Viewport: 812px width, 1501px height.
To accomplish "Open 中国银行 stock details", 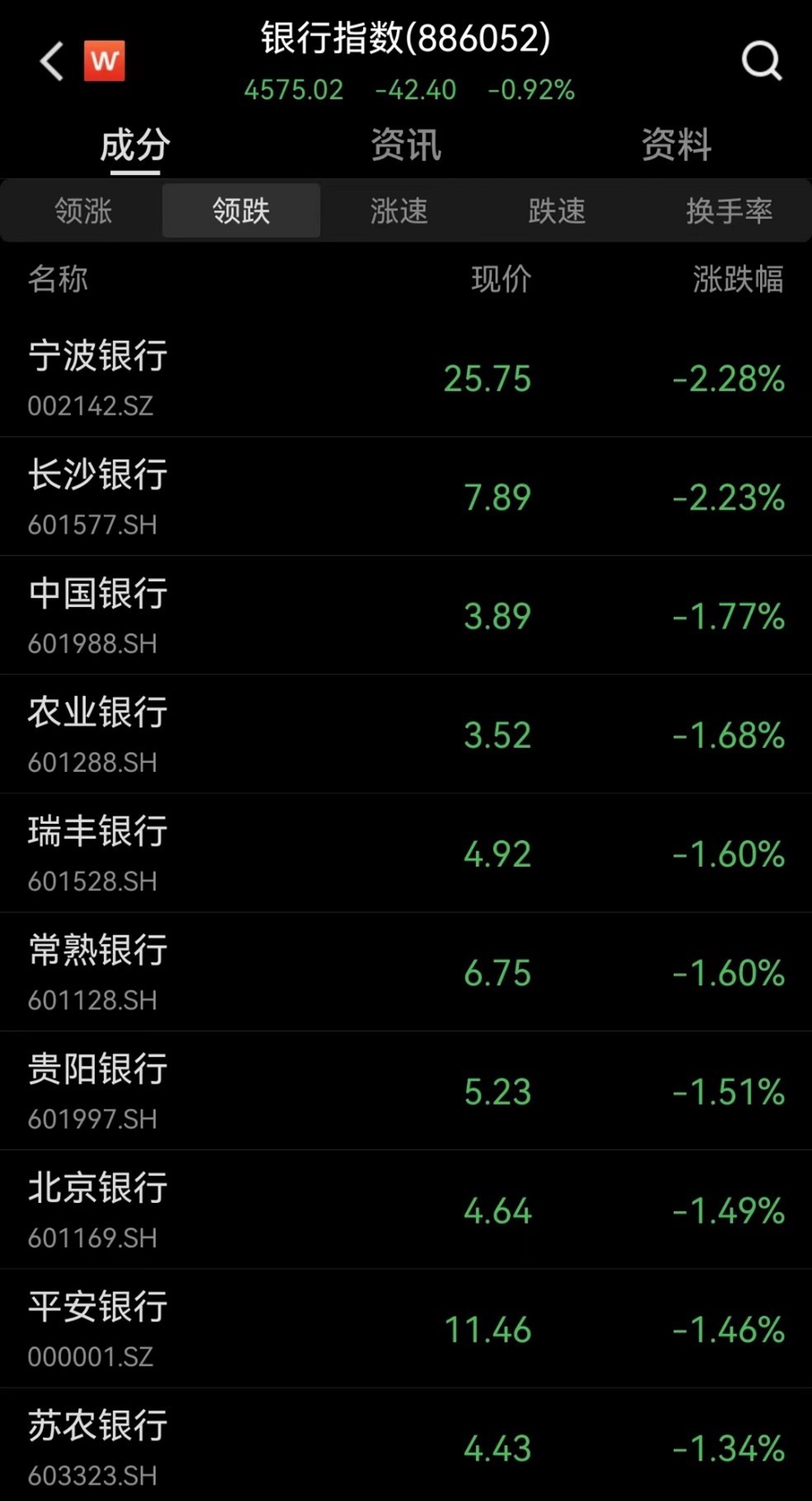I will coord(97,614).
